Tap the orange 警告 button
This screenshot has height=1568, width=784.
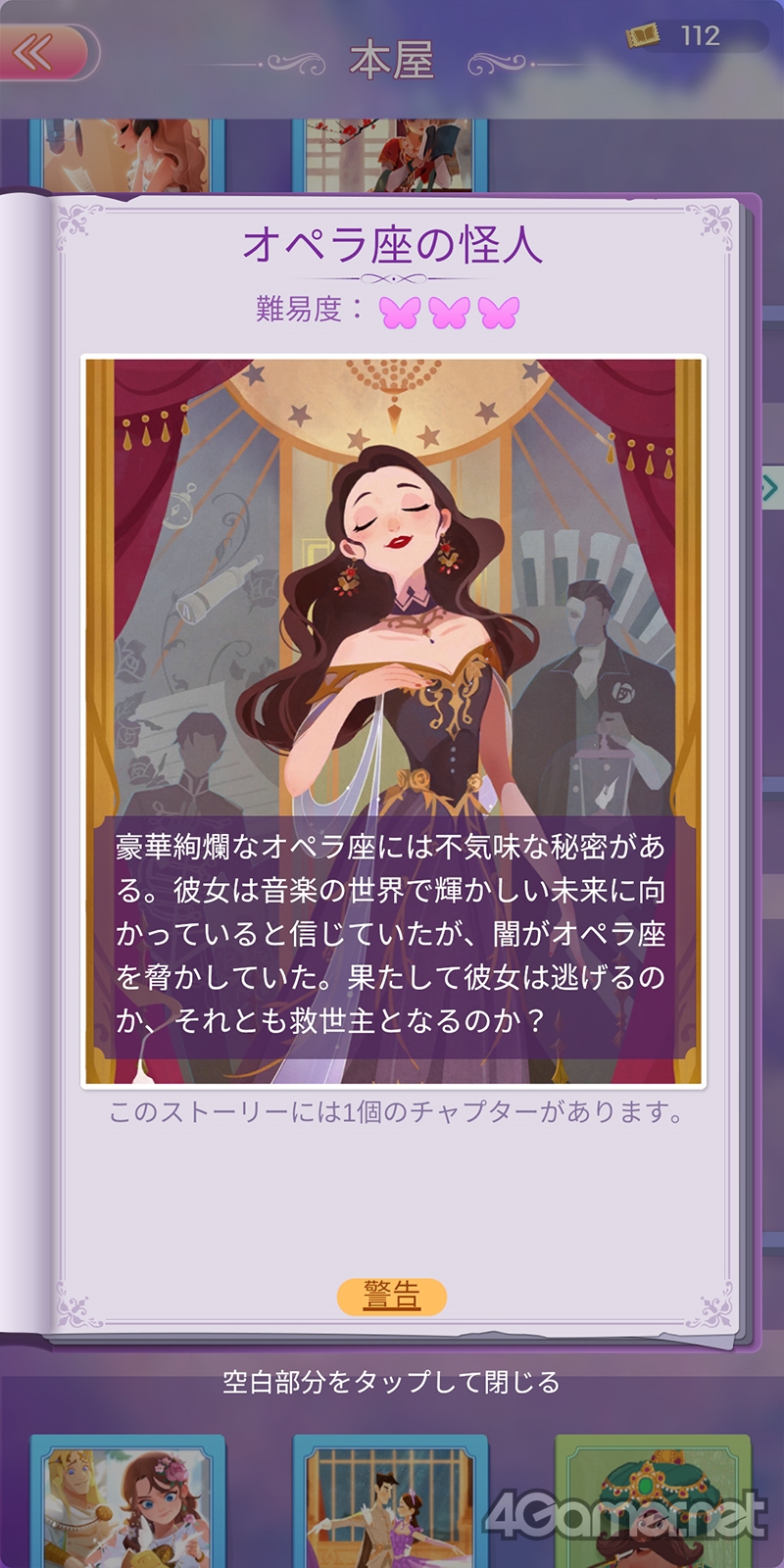[x=392, y=1296]
